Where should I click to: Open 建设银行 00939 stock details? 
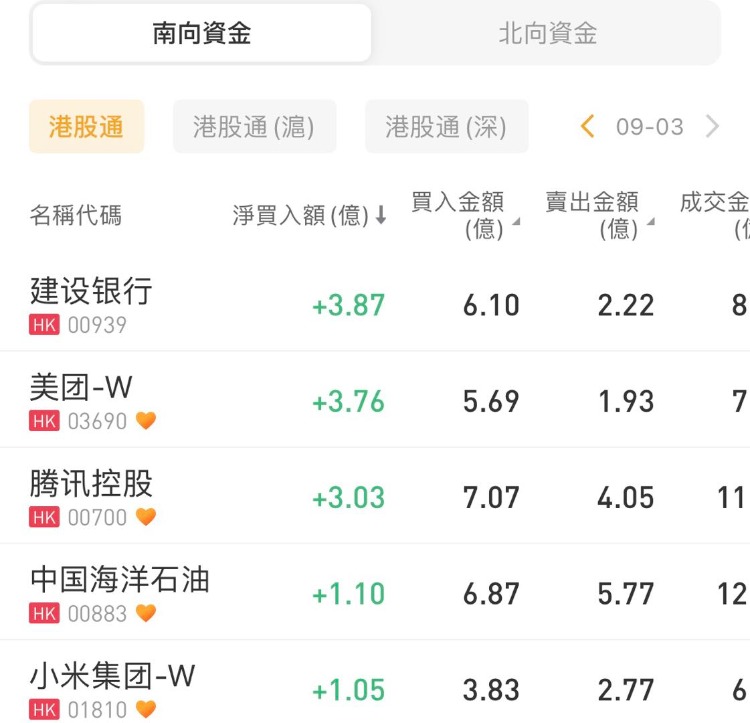coord(92,304)
